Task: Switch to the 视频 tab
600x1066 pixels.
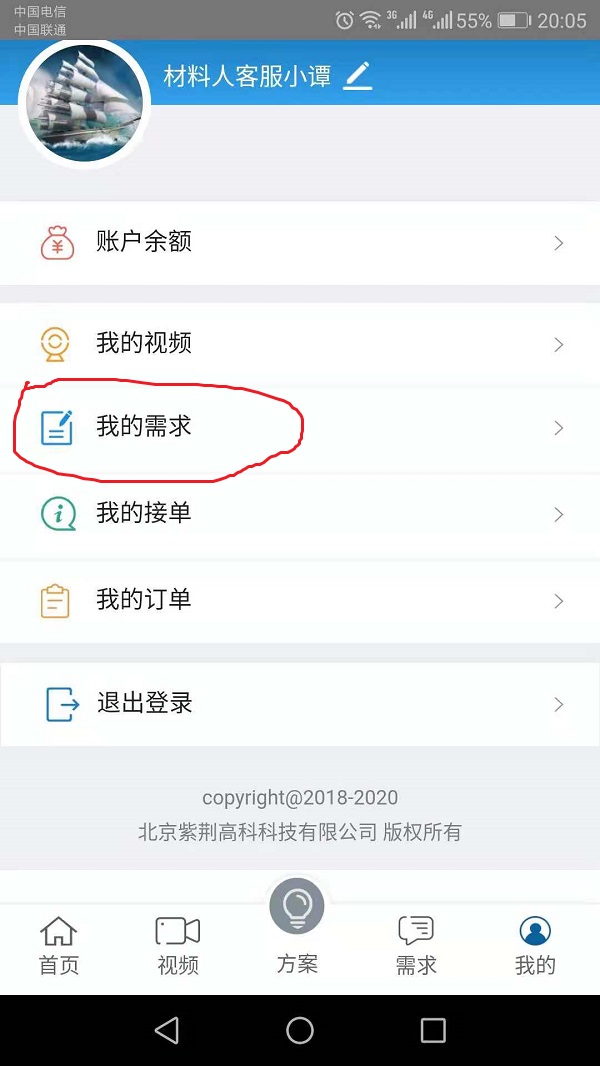Action: 177,946
